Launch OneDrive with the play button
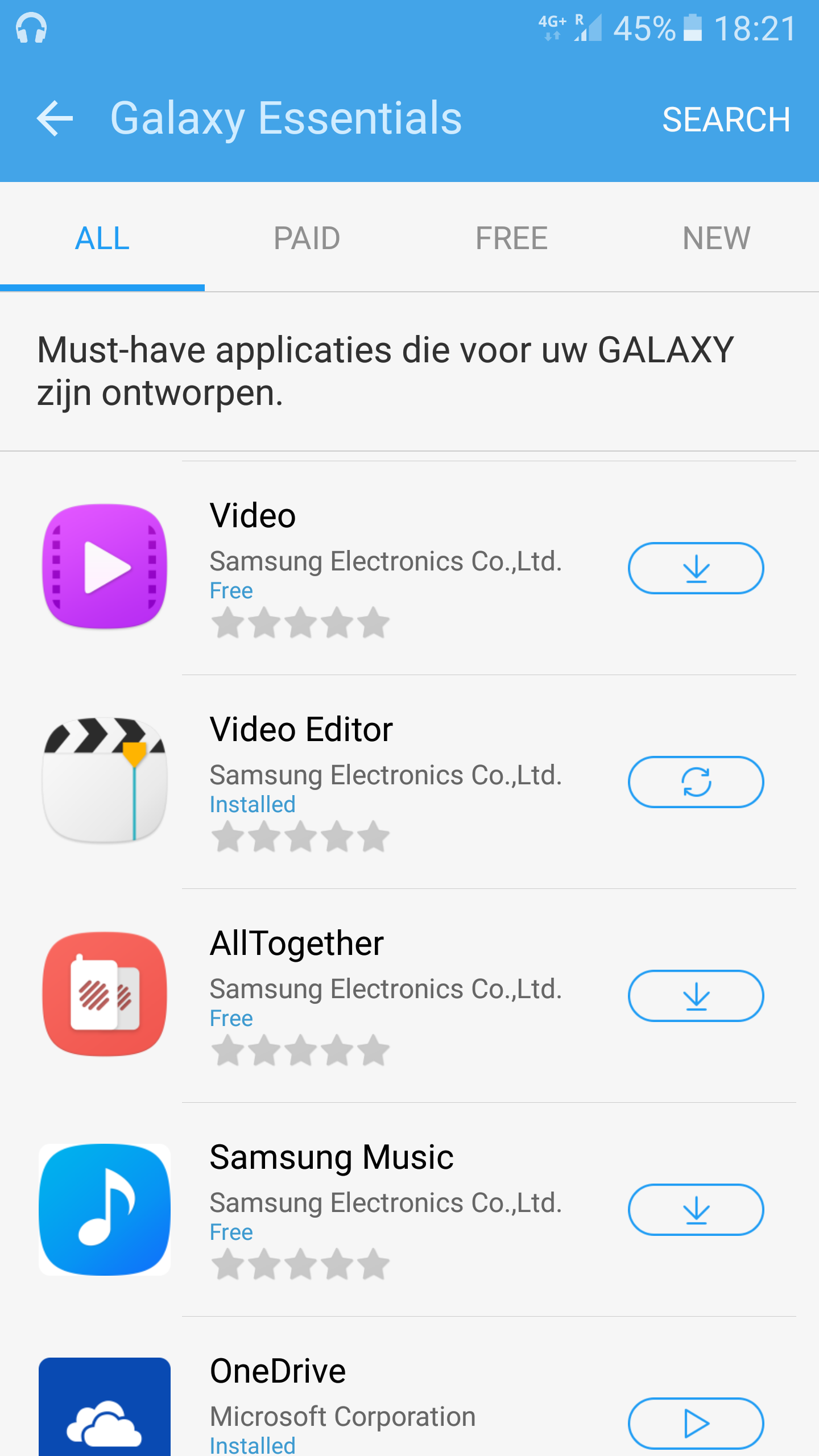This screenshot has width=819, height=1456. pos(696,1424)
